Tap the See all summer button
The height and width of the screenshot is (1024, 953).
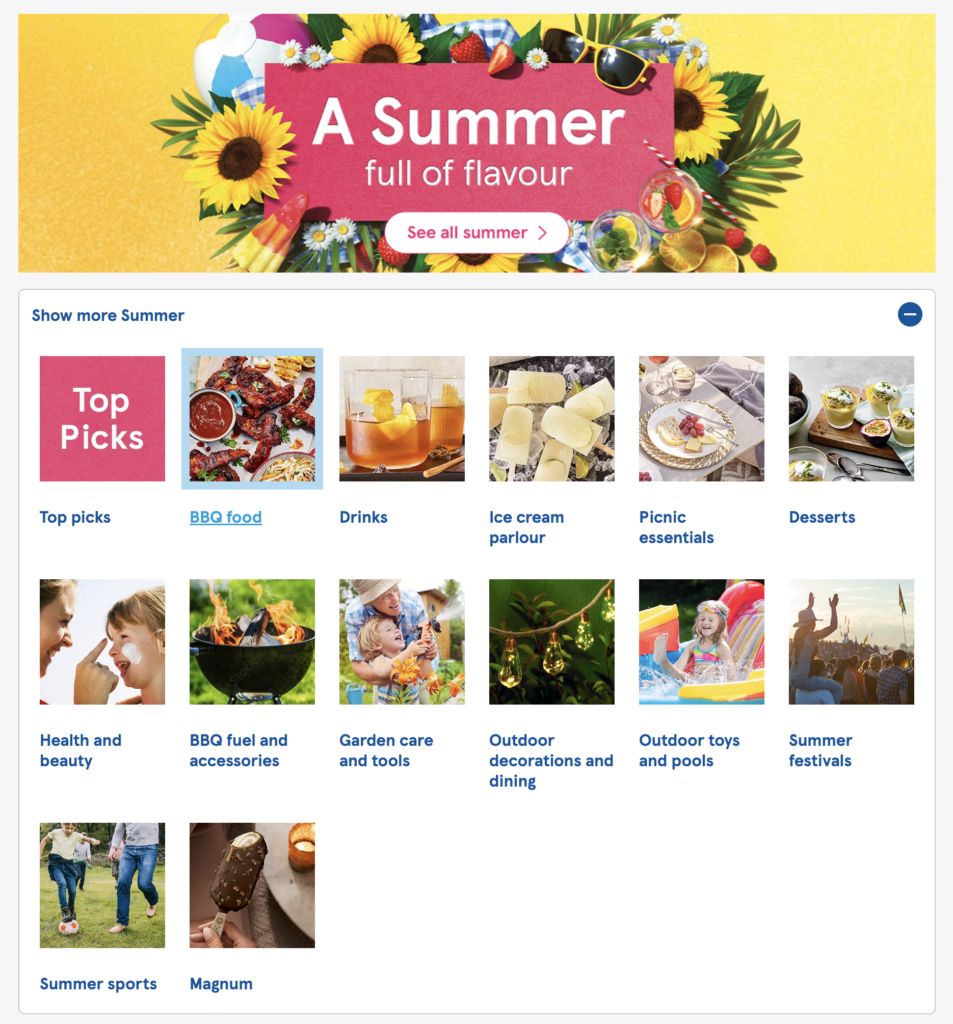click(477, 233)
